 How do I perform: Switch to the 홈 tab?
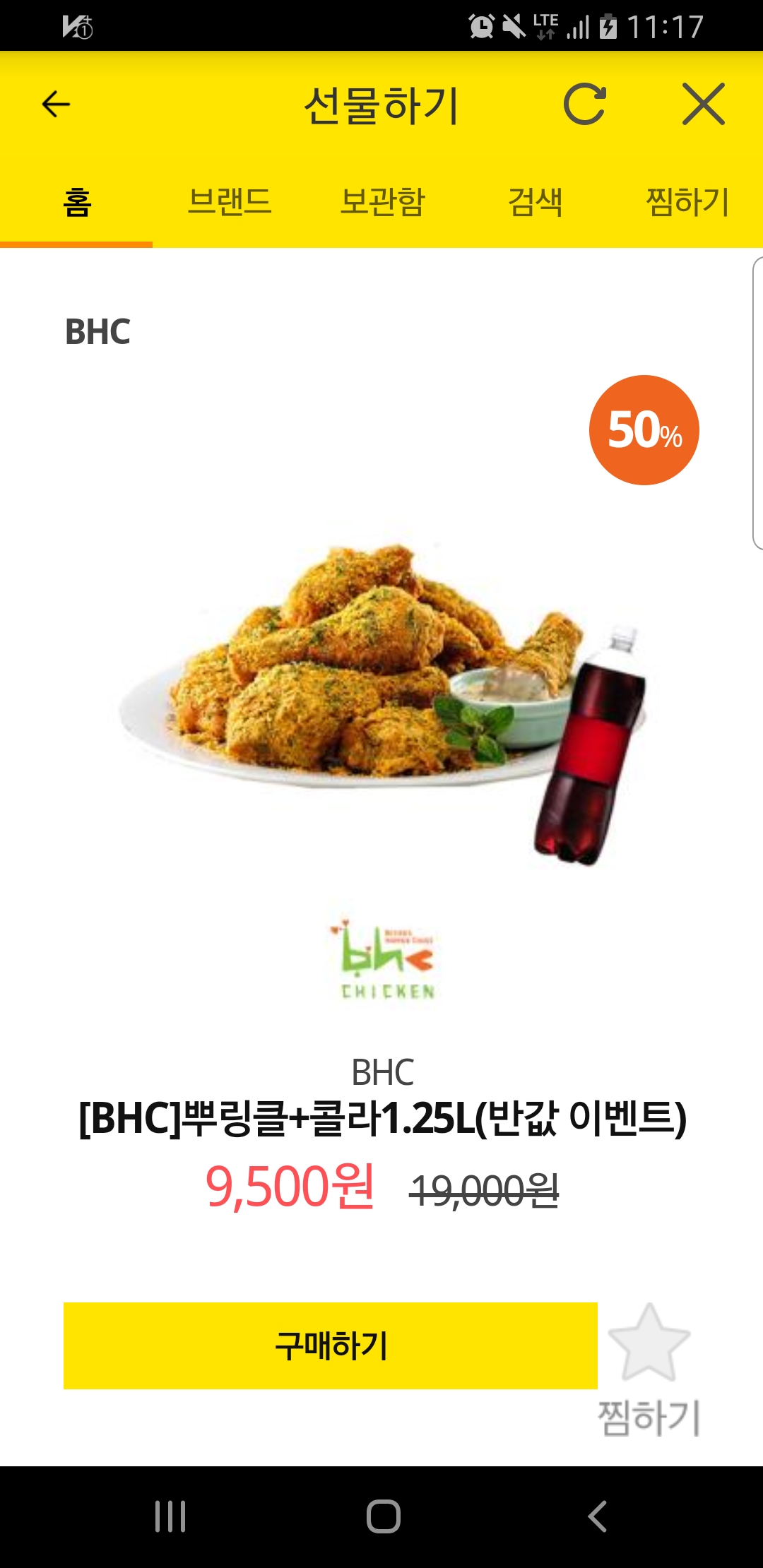[76, 203]
